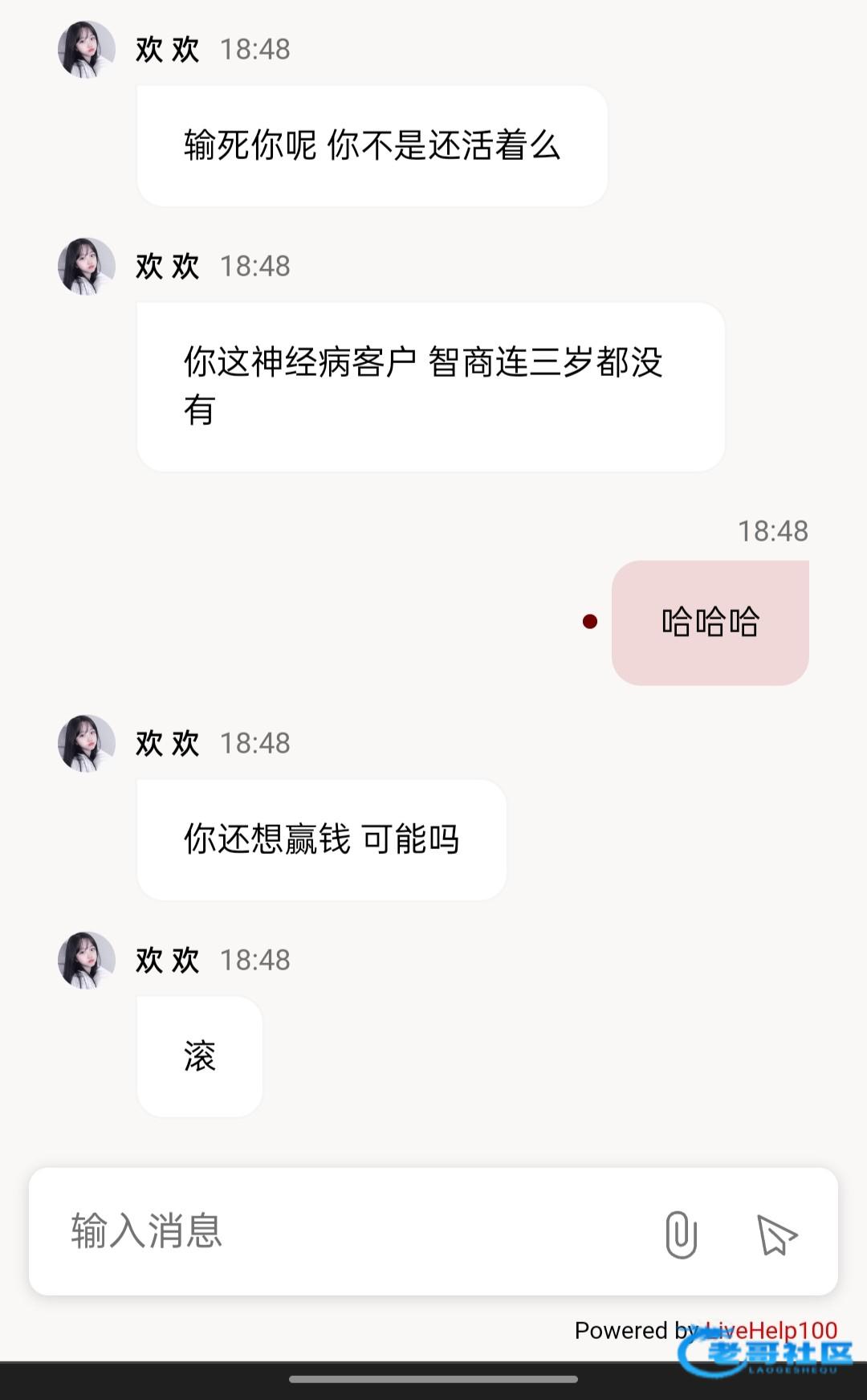Screen dimensions: 867x1400
Task: Open the LiveHelp100 link
Action: [771, 1330]
